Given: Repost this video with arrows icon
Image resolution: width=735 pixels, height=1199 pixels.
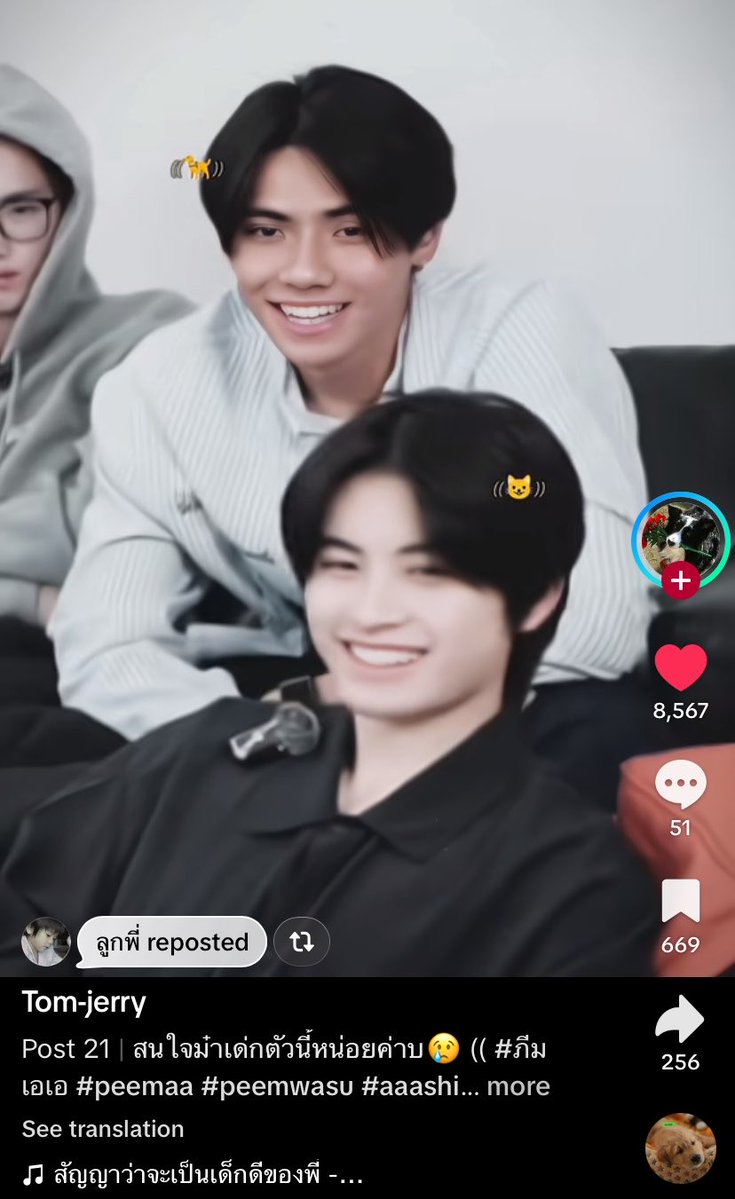Looking at the screenshot, I should coord(302,942).
